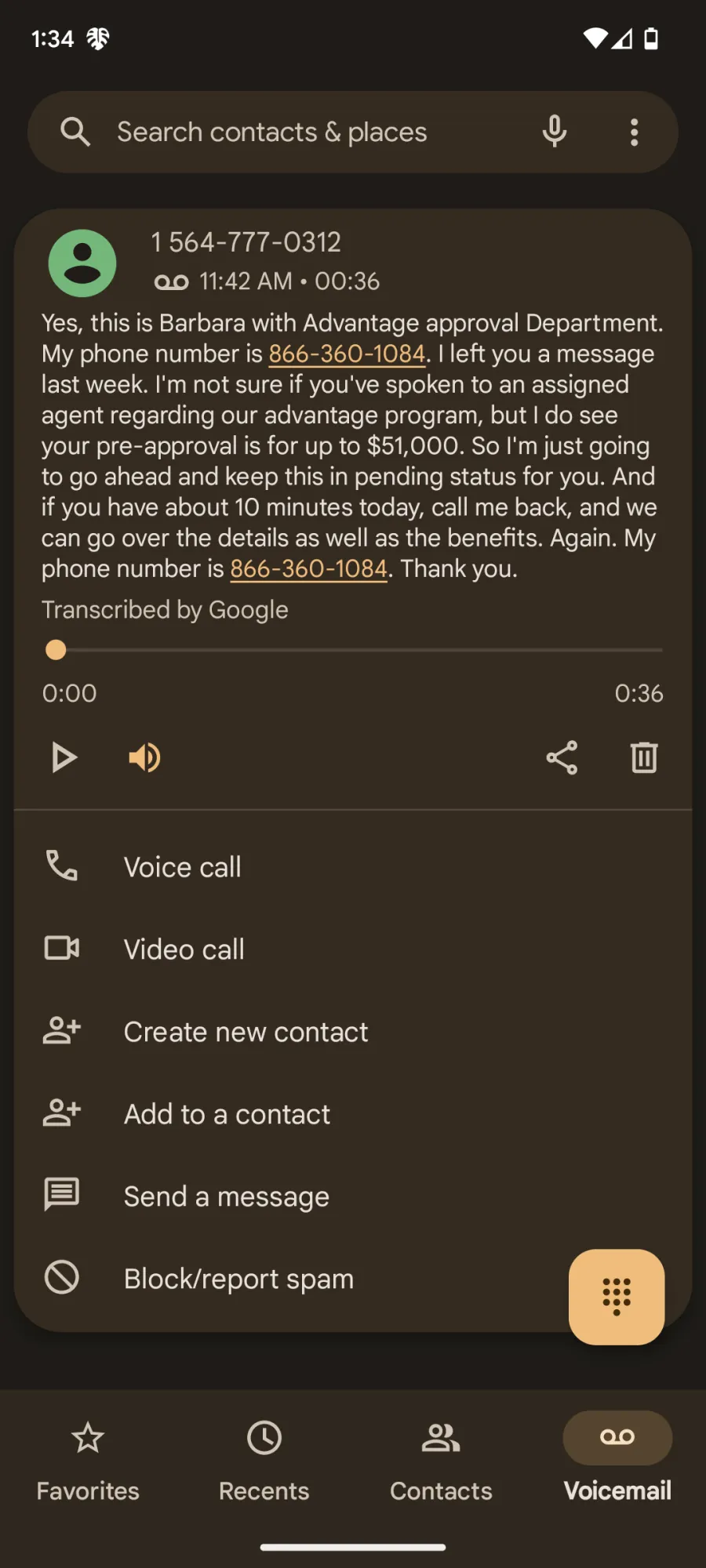Screen dimensions: 706x1568
Task: Play the voicemail recording
Action: 64,757
